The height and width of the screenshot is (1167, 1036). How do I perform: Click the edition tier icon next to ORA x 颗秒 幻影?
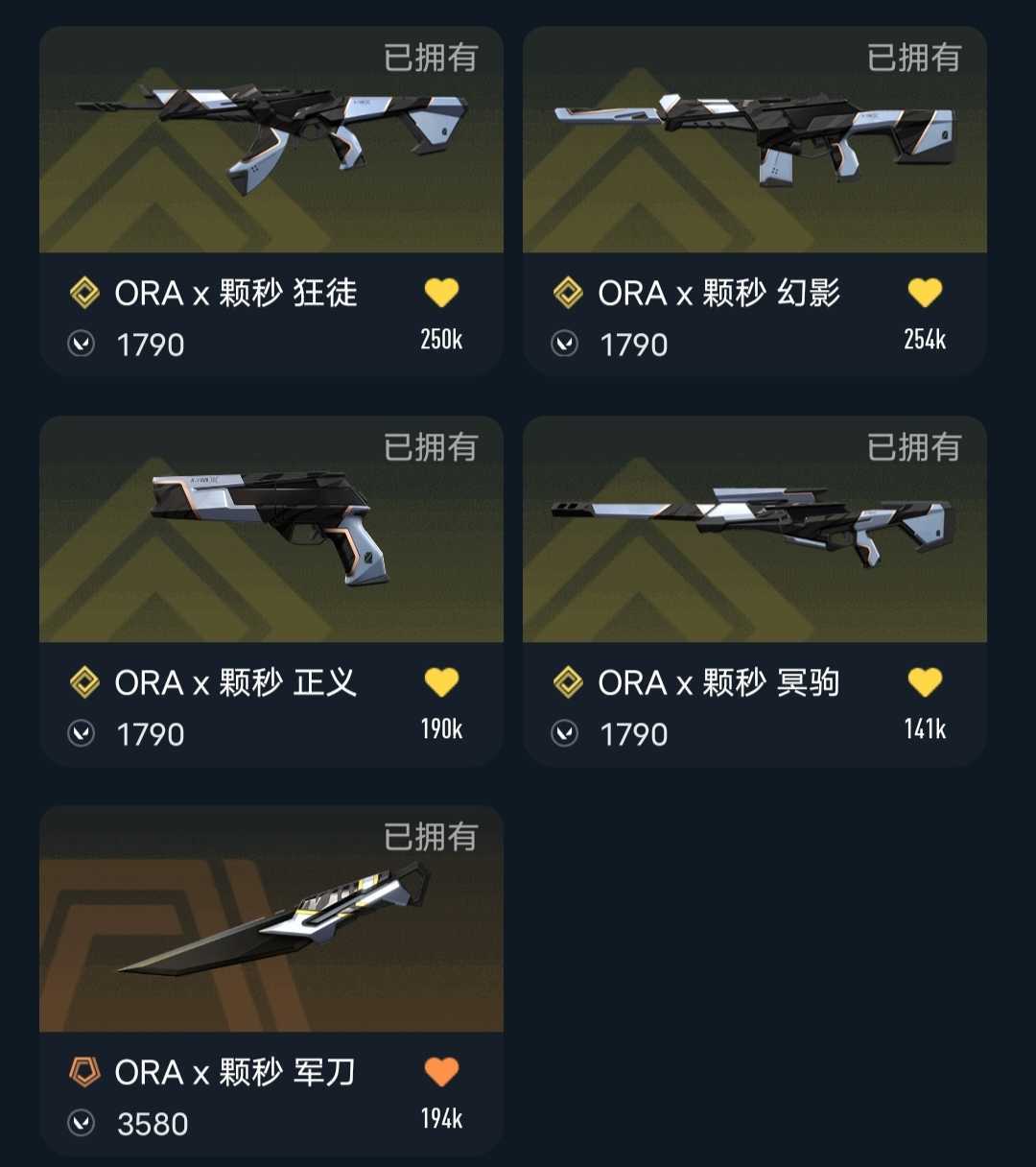[566, 292]
